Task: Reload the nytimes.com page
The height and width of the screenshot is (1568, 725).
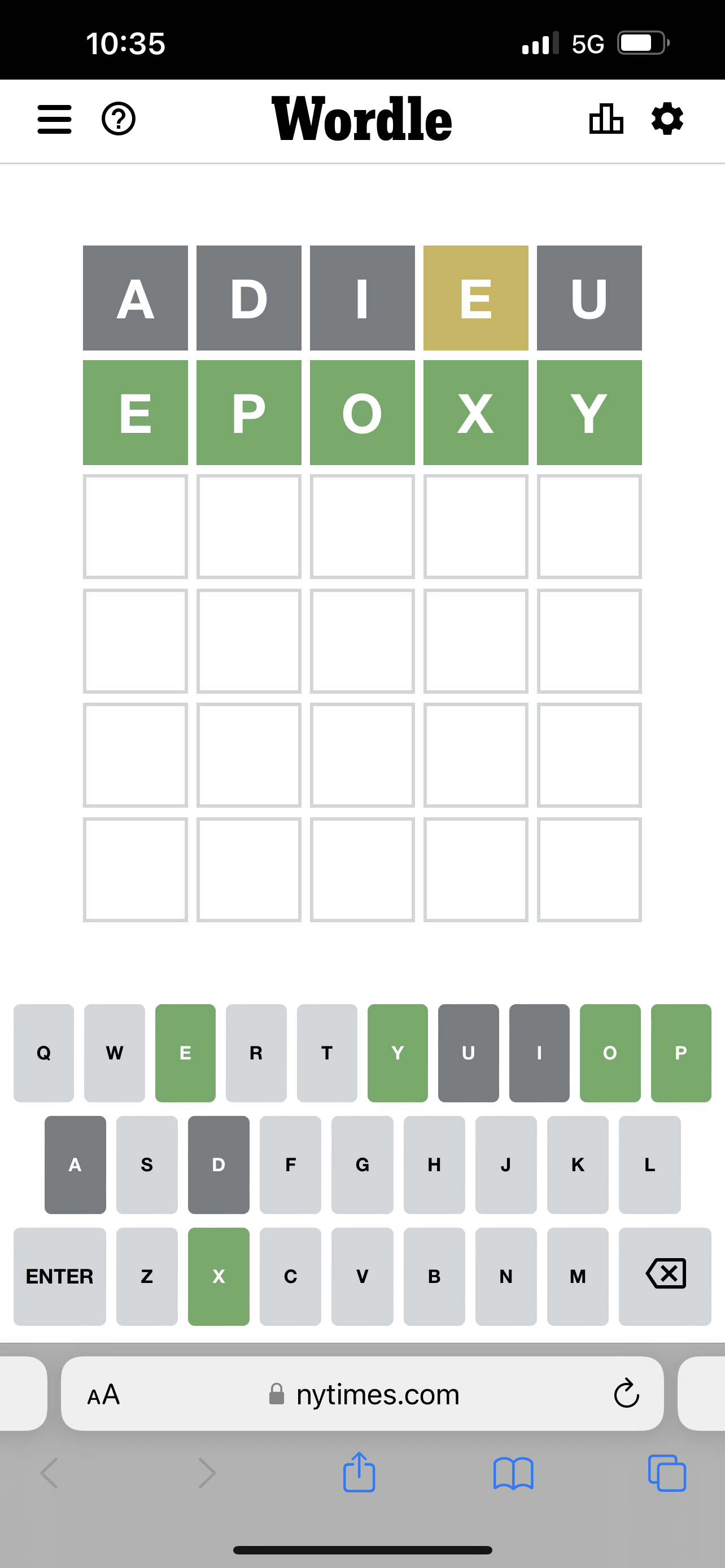Action: (626, 1393)
